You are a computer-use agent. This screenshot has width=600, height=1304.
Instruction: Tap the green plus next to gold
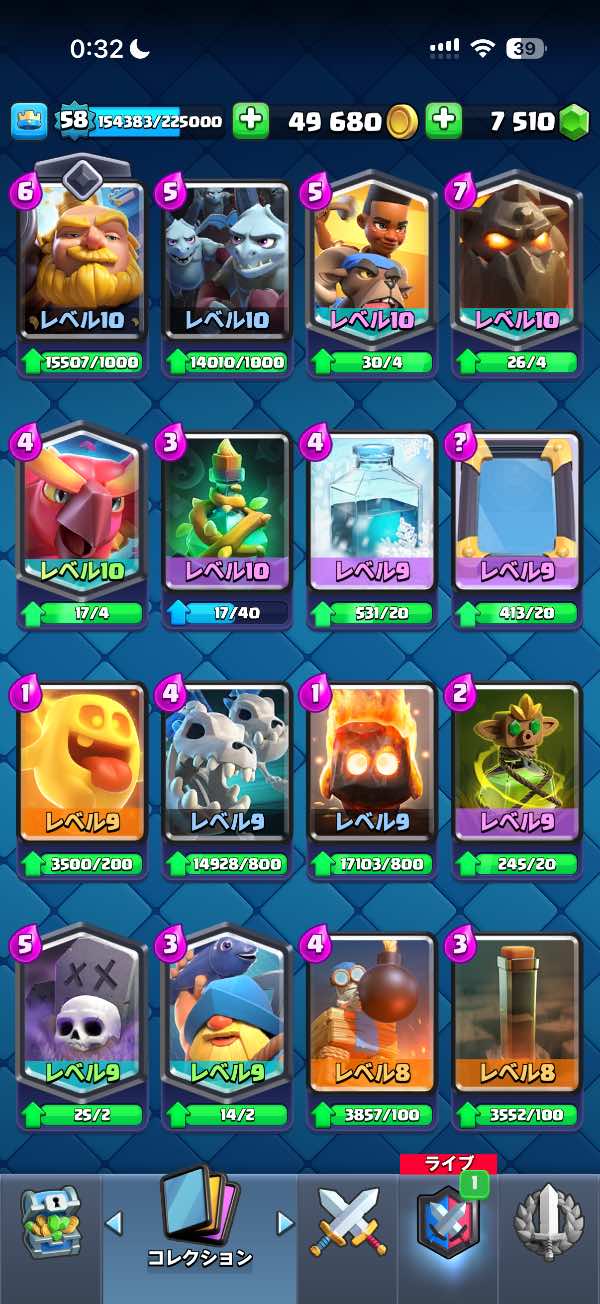pyautogui.click(x=251, y=121)
